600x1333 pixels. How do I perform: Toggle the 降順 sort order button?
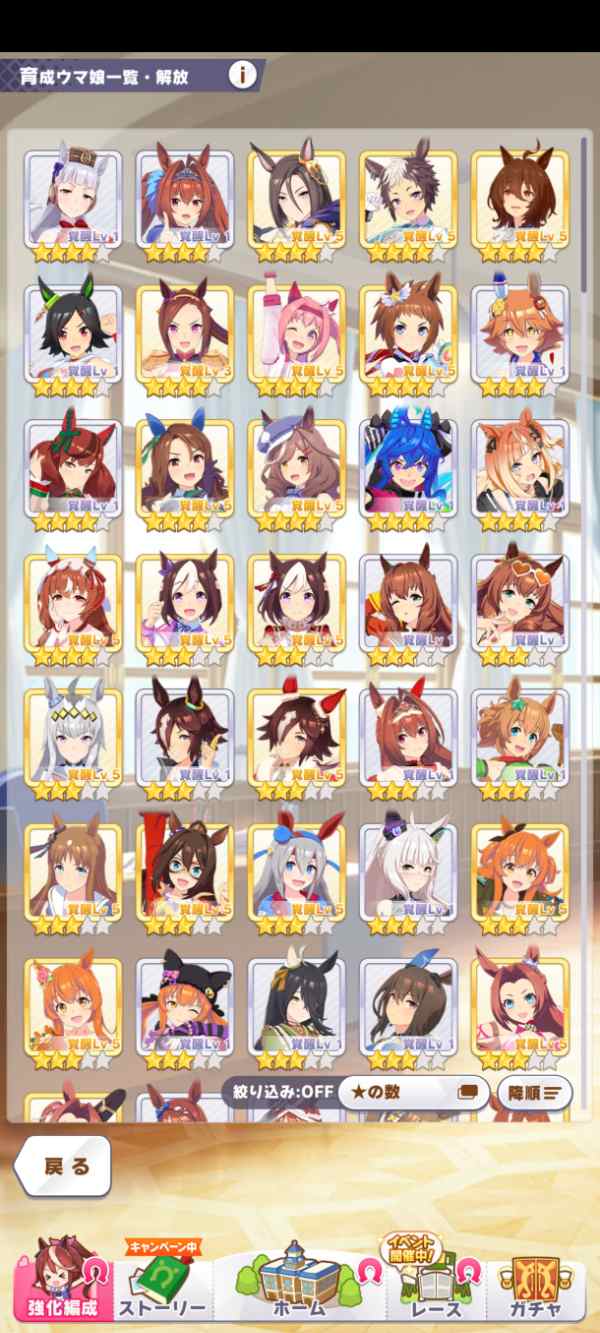[534, 1092]
